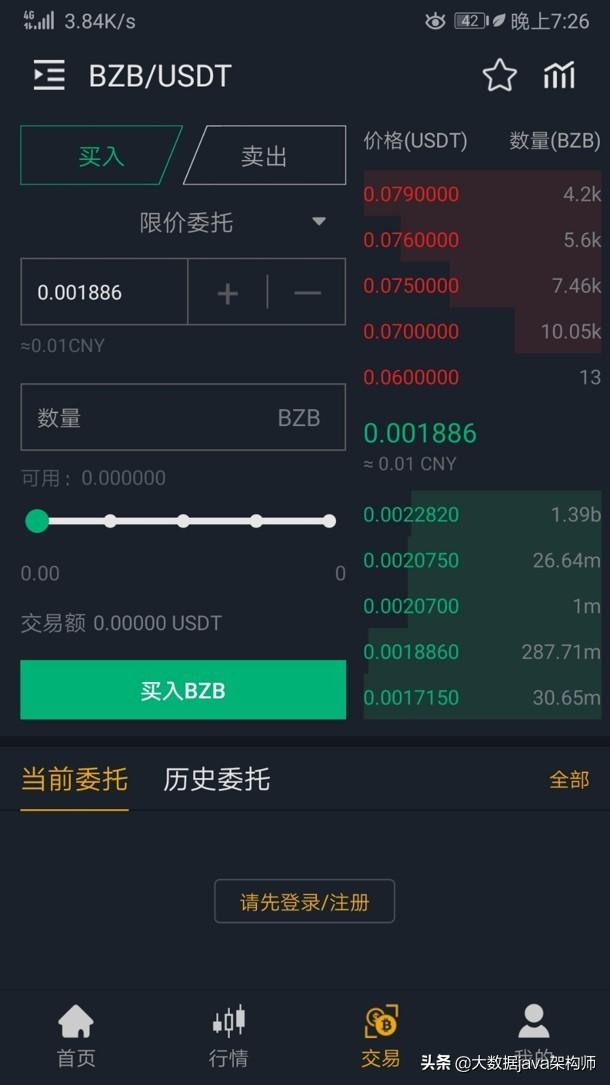Set the amount slider to maximum point
610x1085 pixels.
click(x=329, y=521)
